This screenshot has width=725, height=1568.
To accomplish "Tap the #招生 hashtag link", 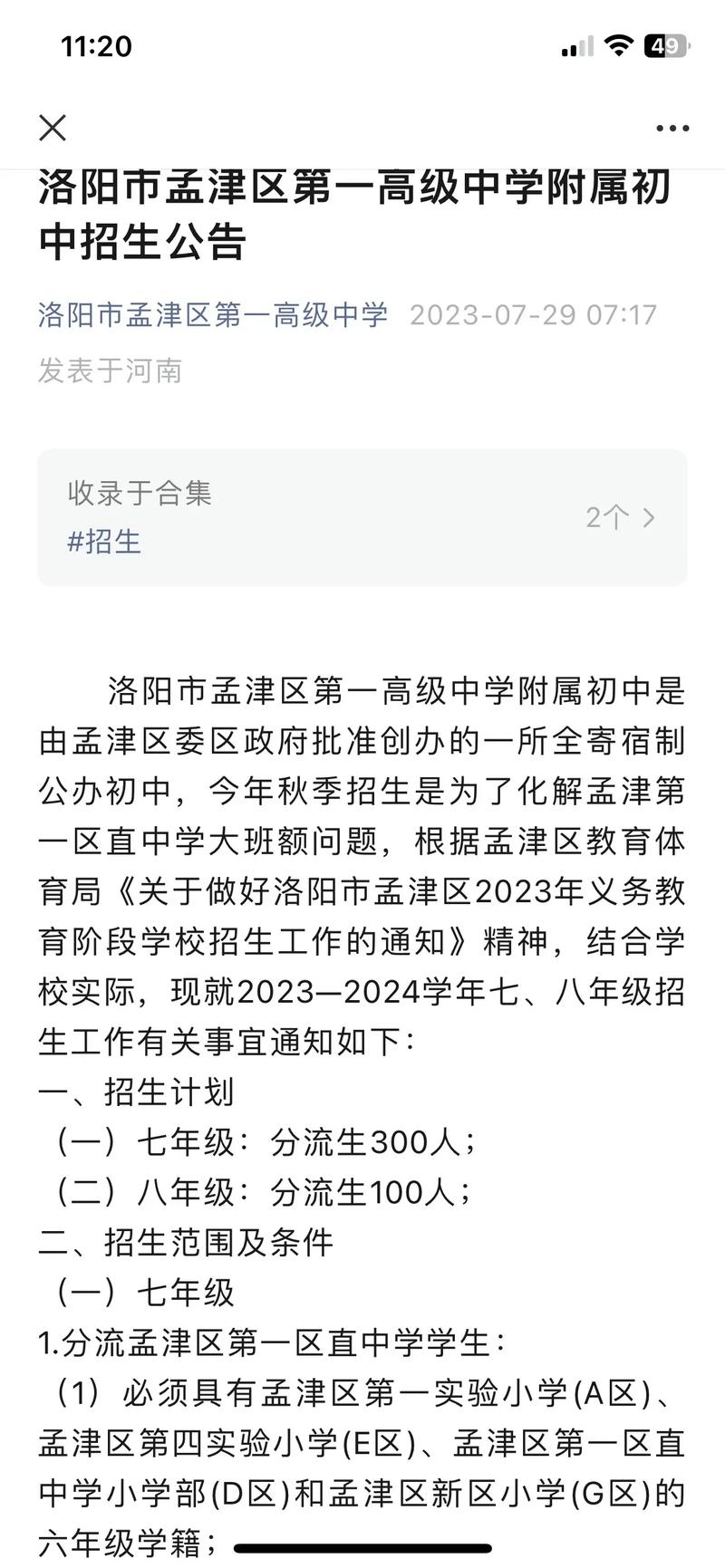I will click(104, 542).
